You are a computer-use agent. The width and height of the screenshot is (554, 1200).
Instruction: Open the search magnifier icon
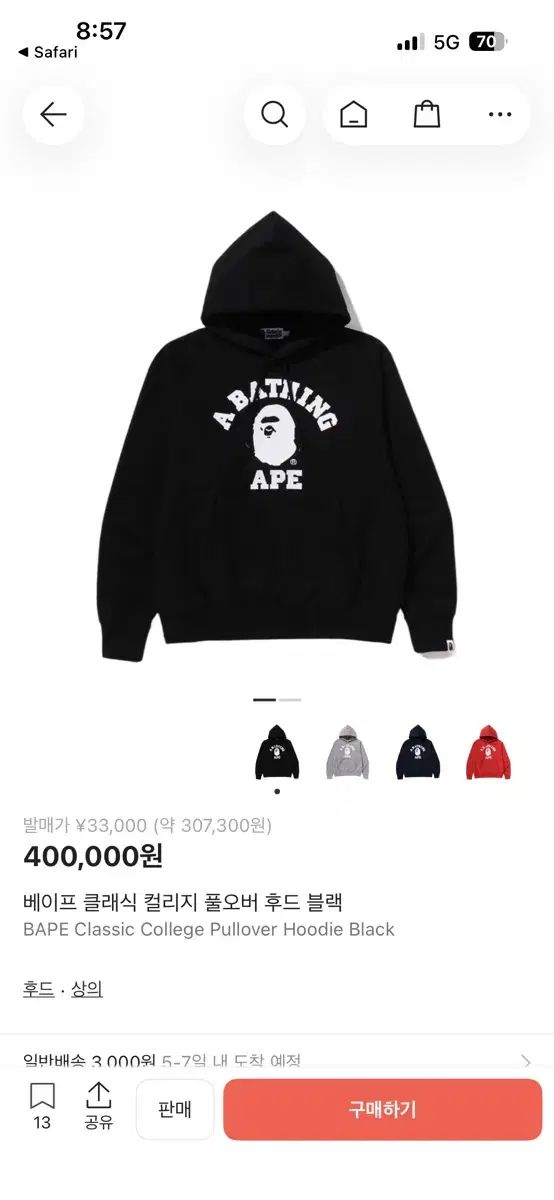click(x=274, y=114)
